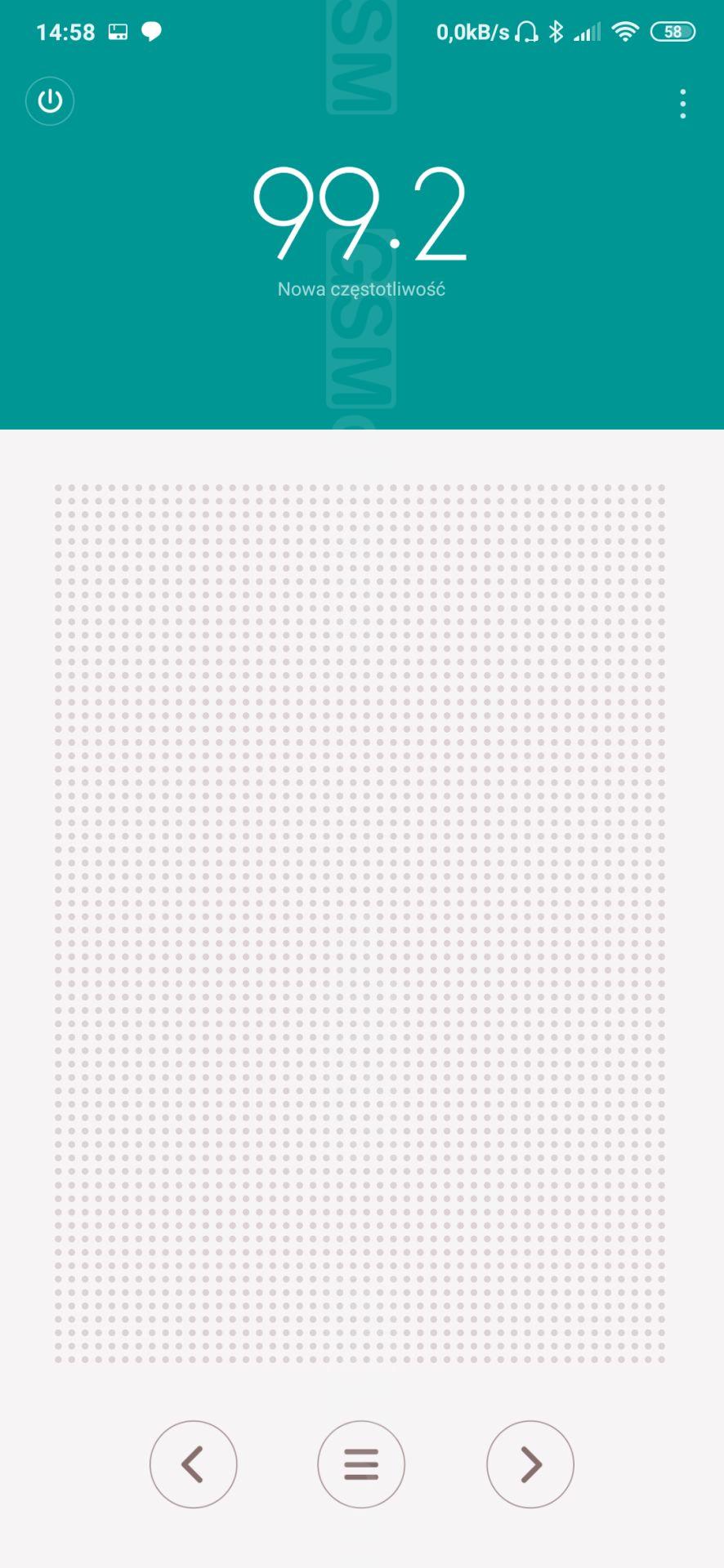
Task: Seek to the previous radio station
Action: coord(194,1464)
